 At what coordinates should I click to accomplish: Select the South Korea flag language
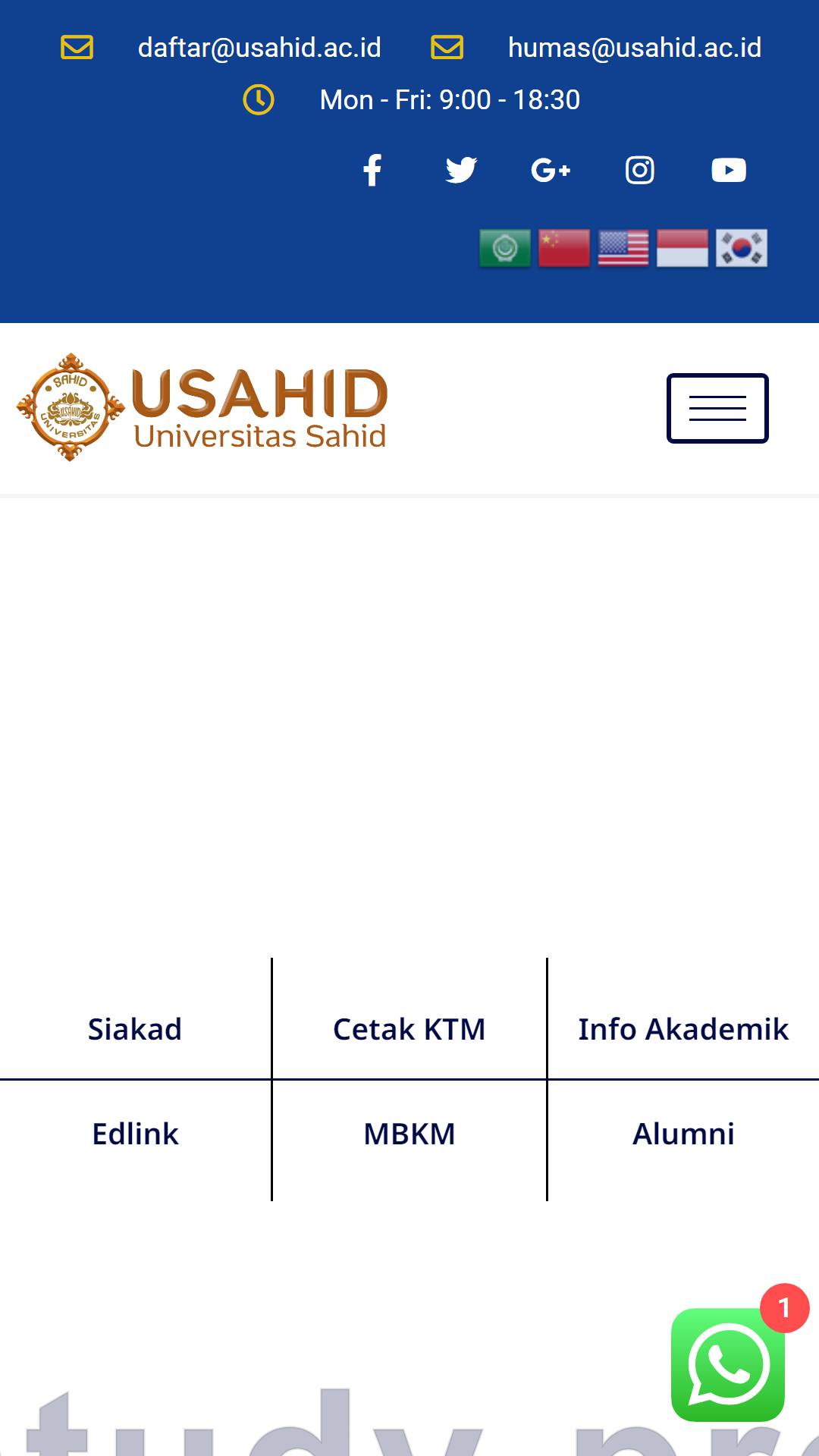point(742,248)
